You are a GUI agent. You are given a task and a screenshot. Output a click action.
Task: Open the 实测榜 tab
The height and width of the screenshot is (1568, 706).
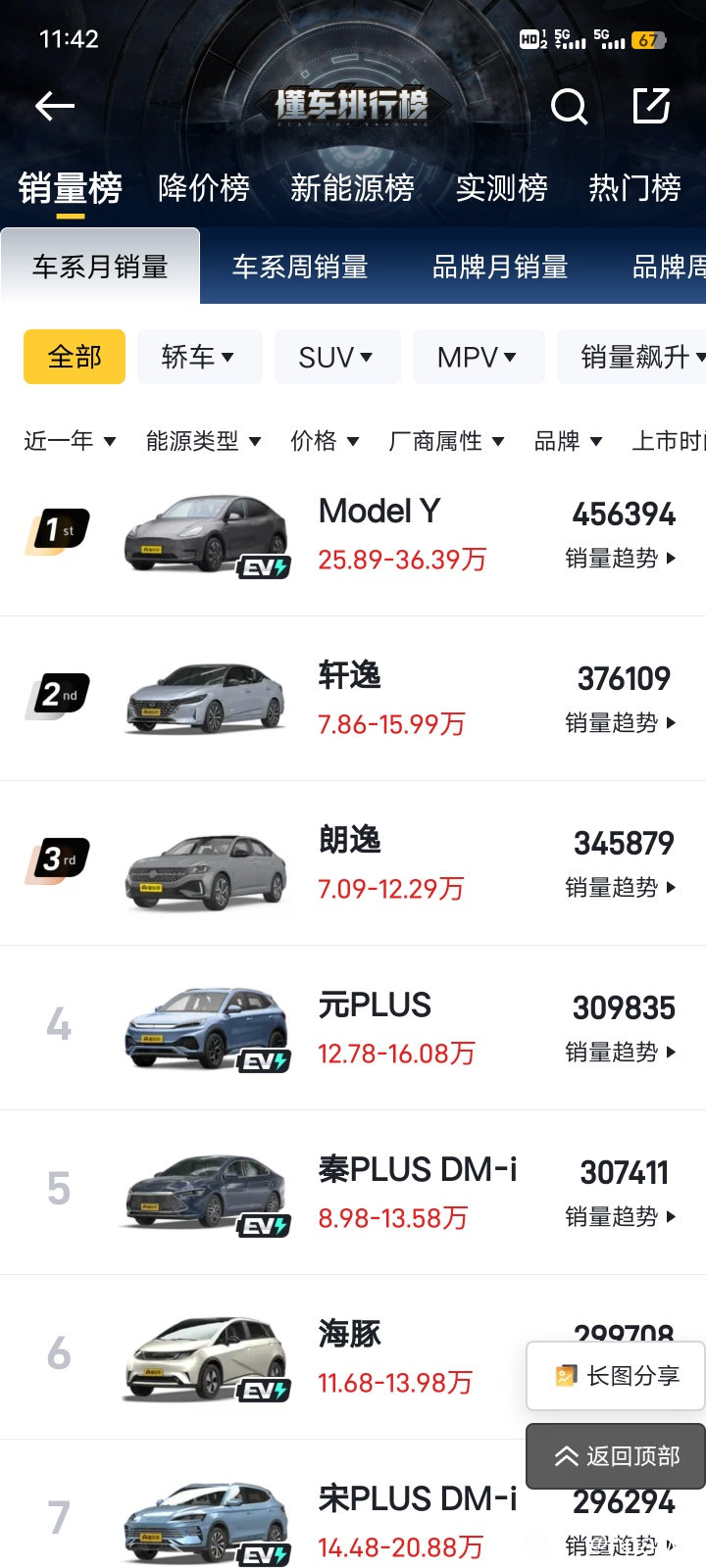tap(501, 187)
